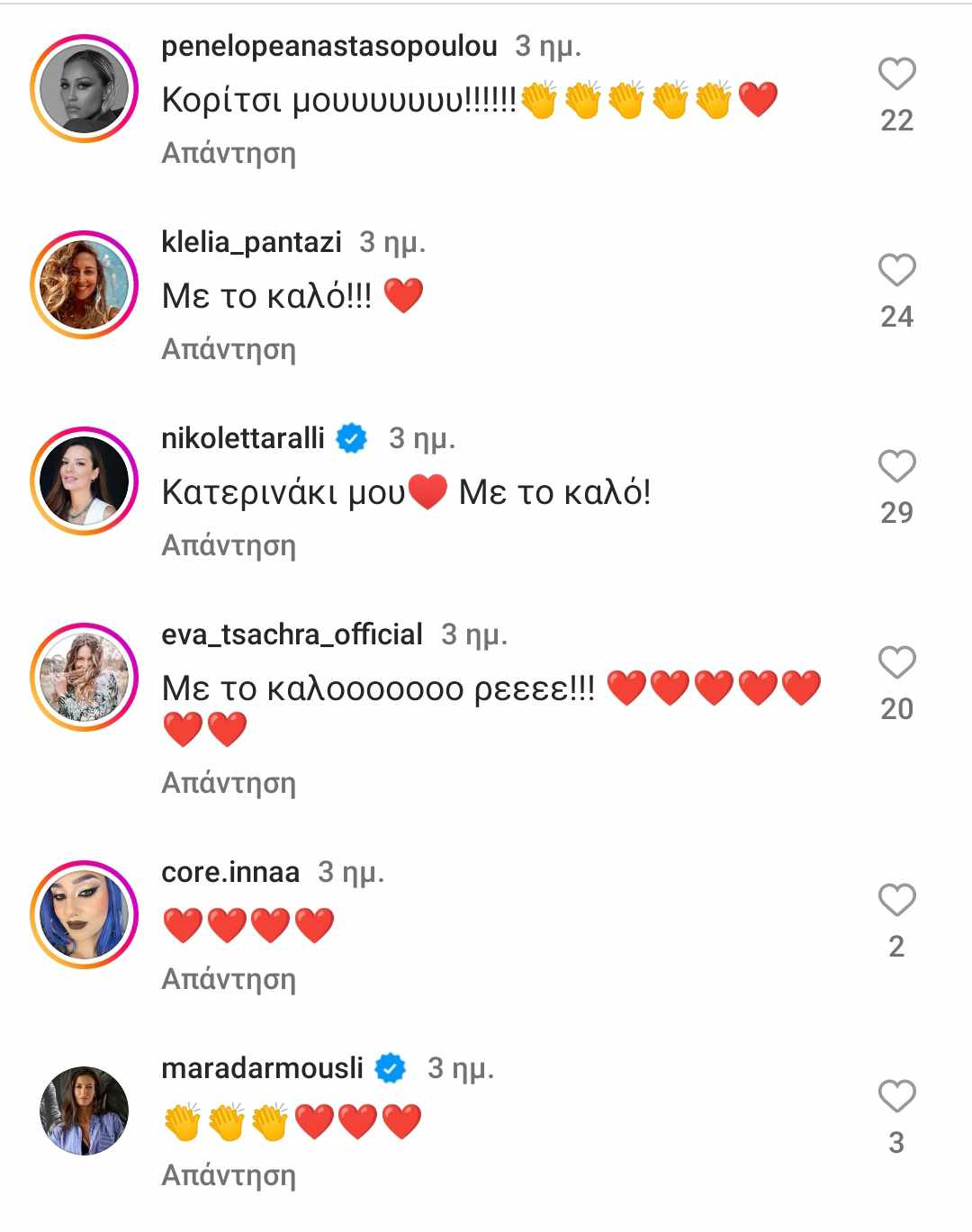This screenshot has height=1232, width=972.
Task: Reply to penelopeanastasopoulou's comment
Action: tap(229, 153)
